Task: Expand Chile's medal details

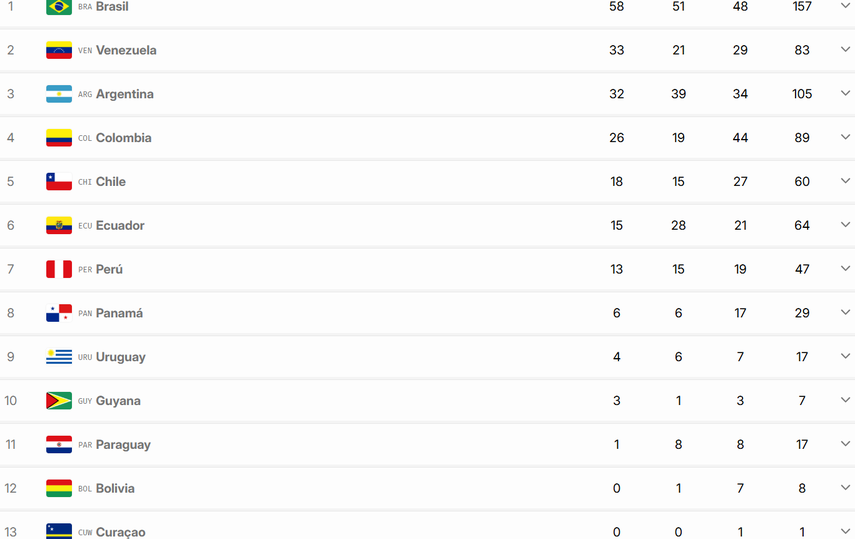Action: click(x=845, y=181)
